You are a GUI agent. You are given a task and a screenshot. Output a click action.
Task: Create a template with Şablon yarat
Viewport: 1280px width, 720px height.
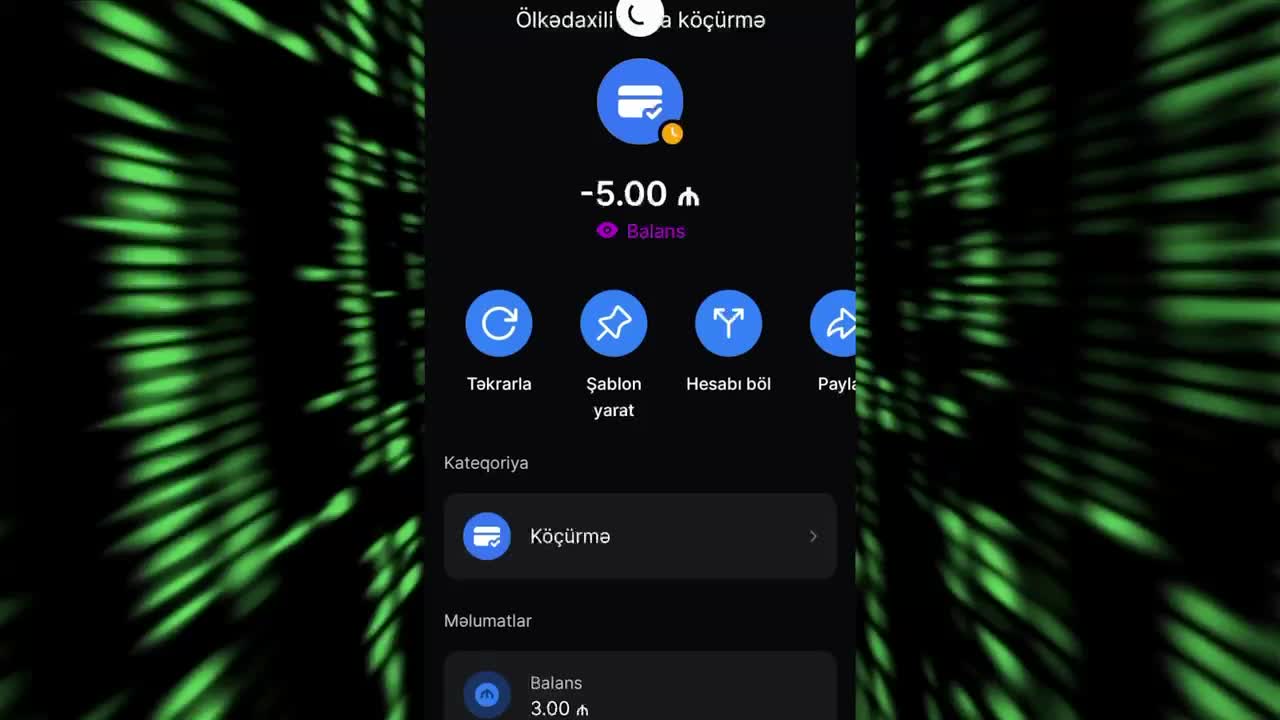pos(613,323)
